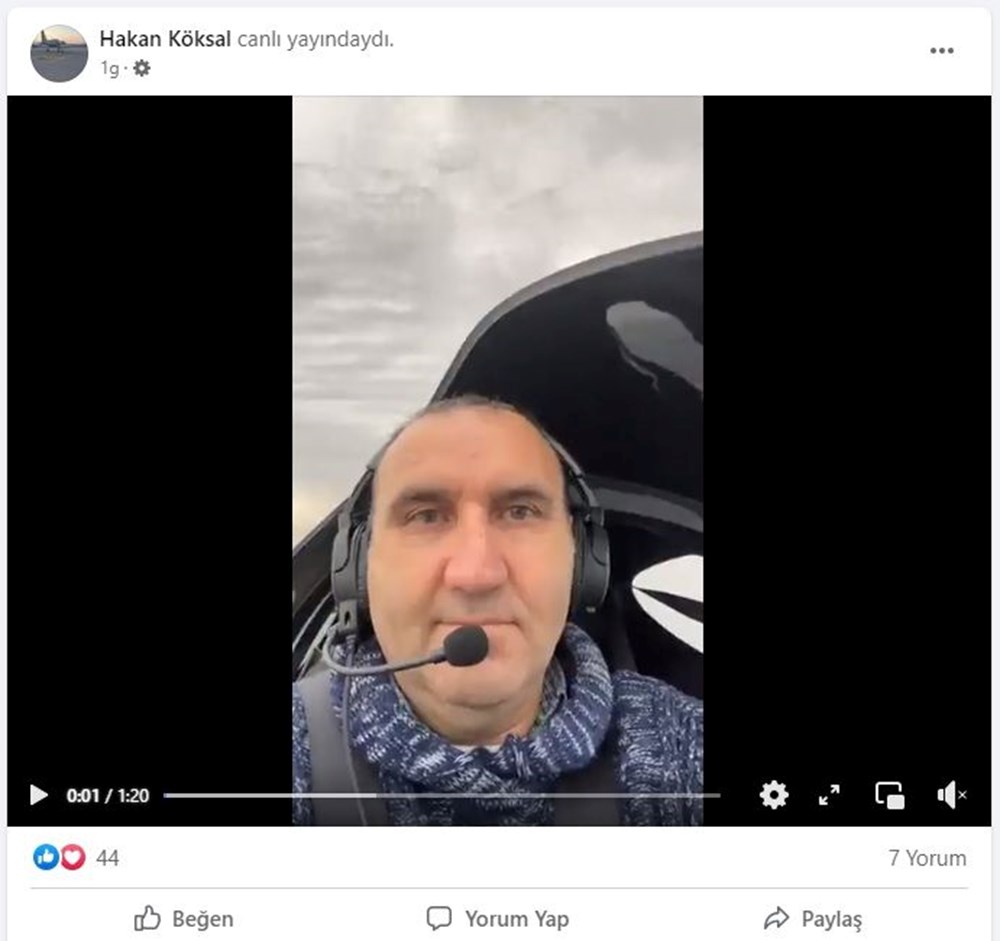
Task: Seek along the video progress bar
Action: pos(441,795)
